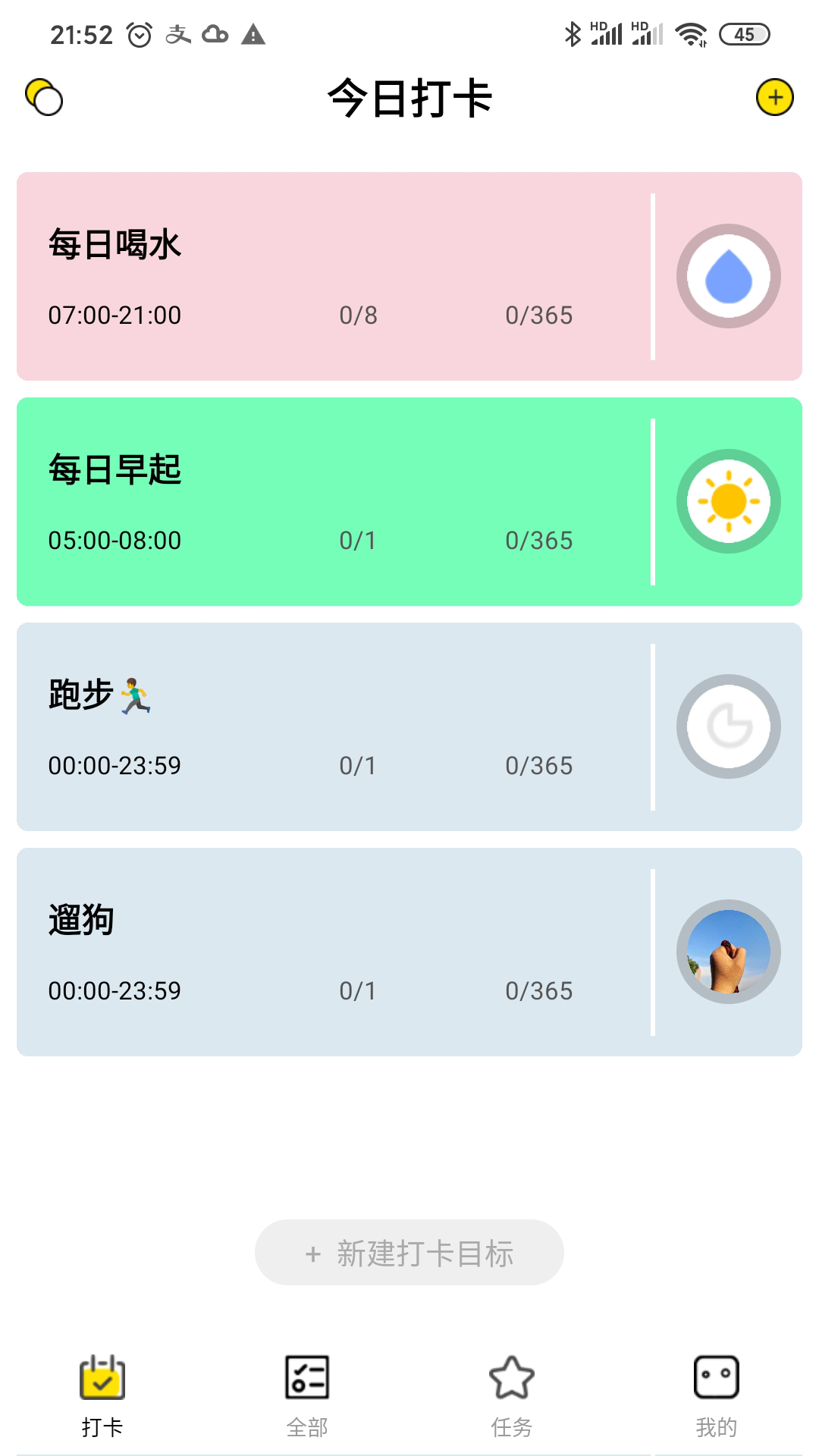Viewport: 819px width, 1456px height.
Task: Tap the water drop icon on 每日喝水 card
Action: coord(727,275)
